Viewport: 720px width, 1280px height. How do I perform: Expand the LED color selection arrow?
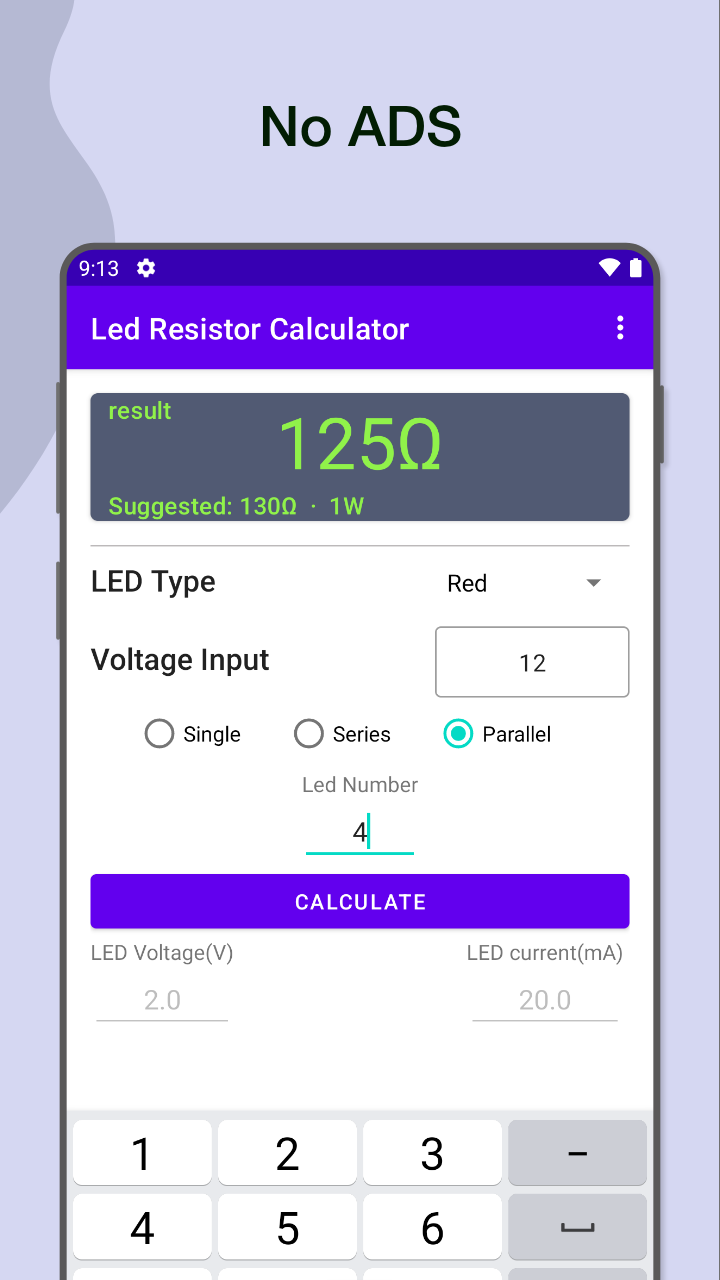[594, 583]
